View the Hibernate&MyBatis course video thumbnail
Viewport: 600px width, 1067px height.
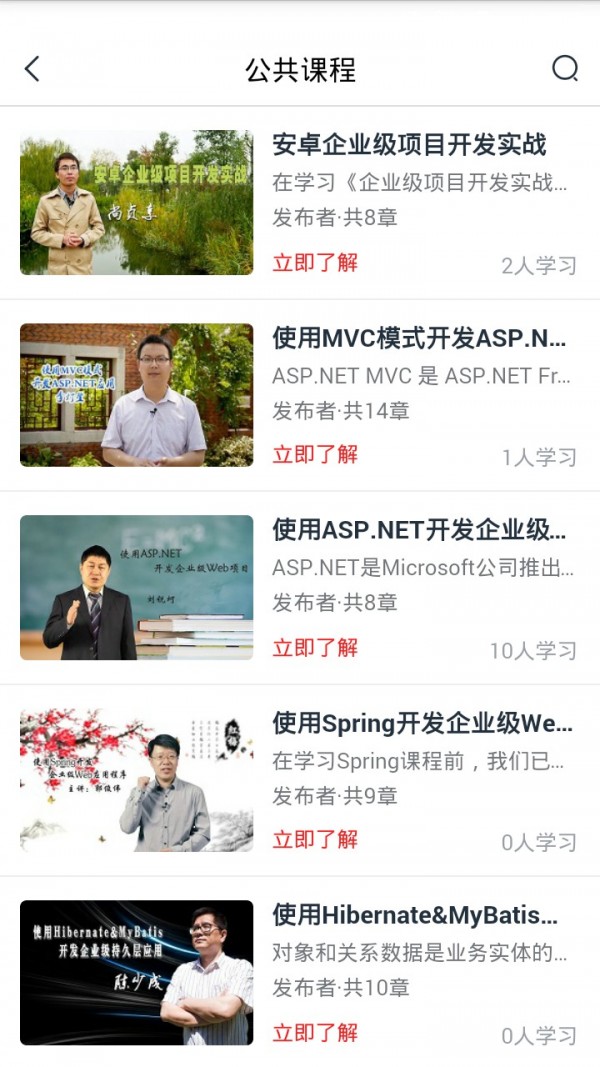136,973
